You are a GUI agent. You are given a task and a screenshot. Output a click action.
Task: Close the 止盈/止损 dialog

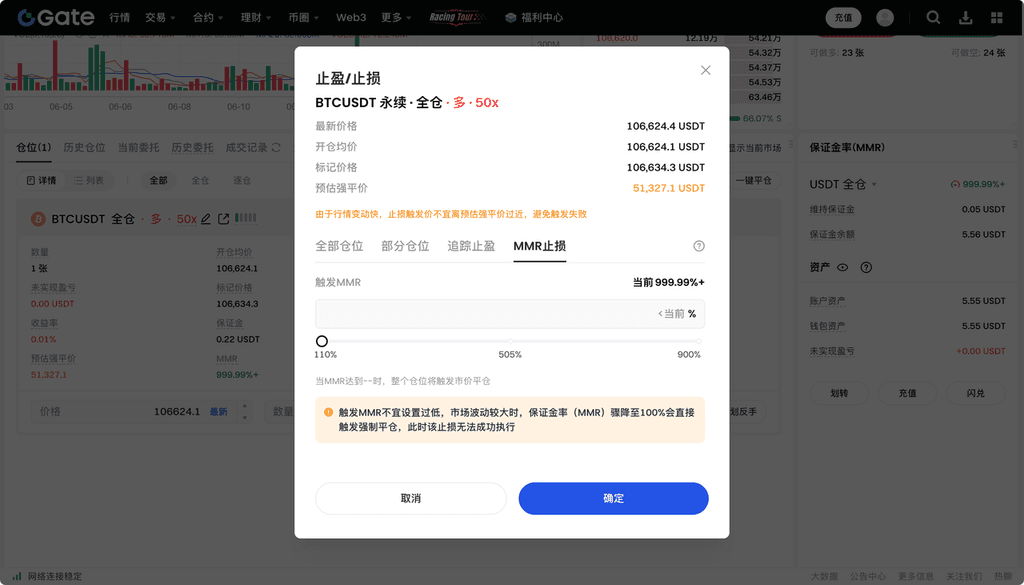tap(705, 70)
